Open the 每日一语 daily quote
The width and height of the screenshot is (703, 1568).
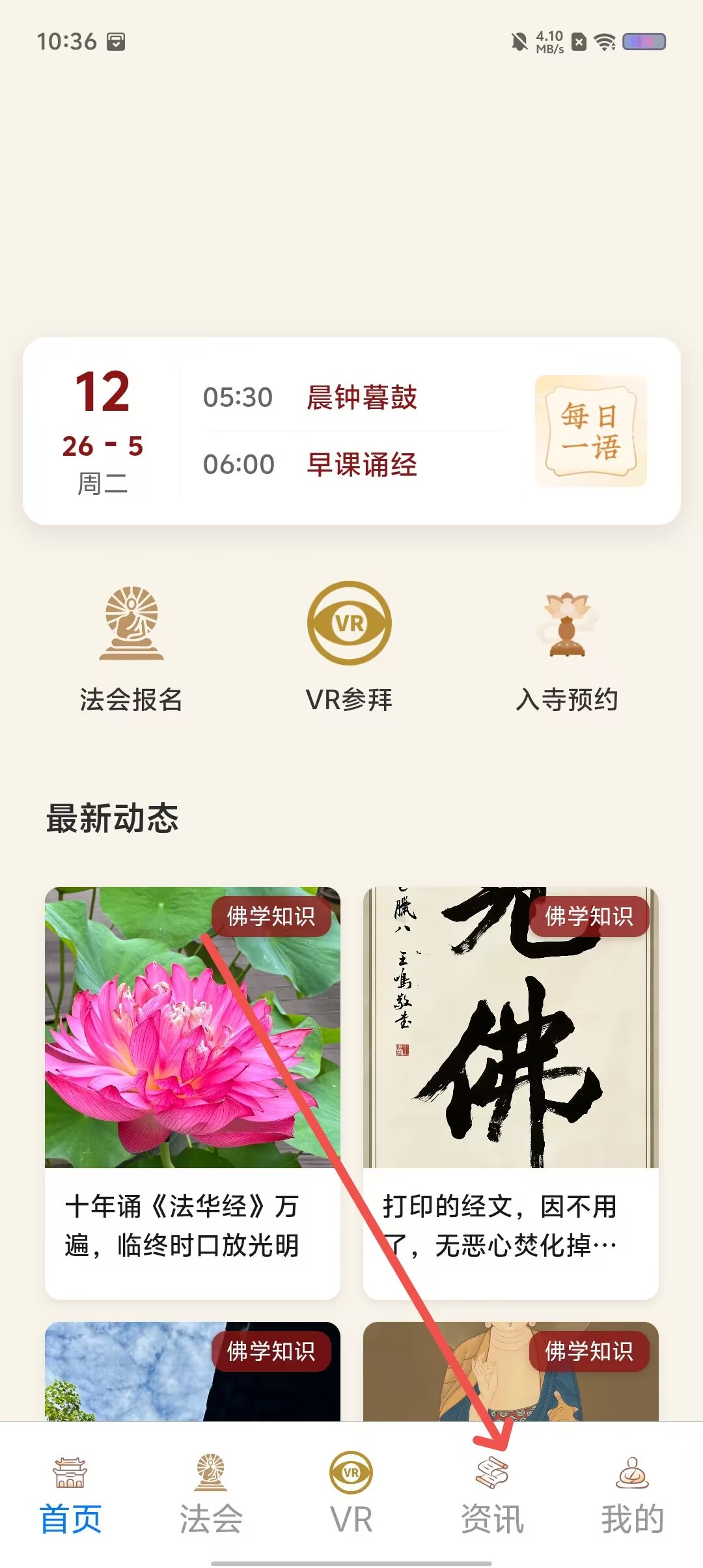click(x=591, y=431)
